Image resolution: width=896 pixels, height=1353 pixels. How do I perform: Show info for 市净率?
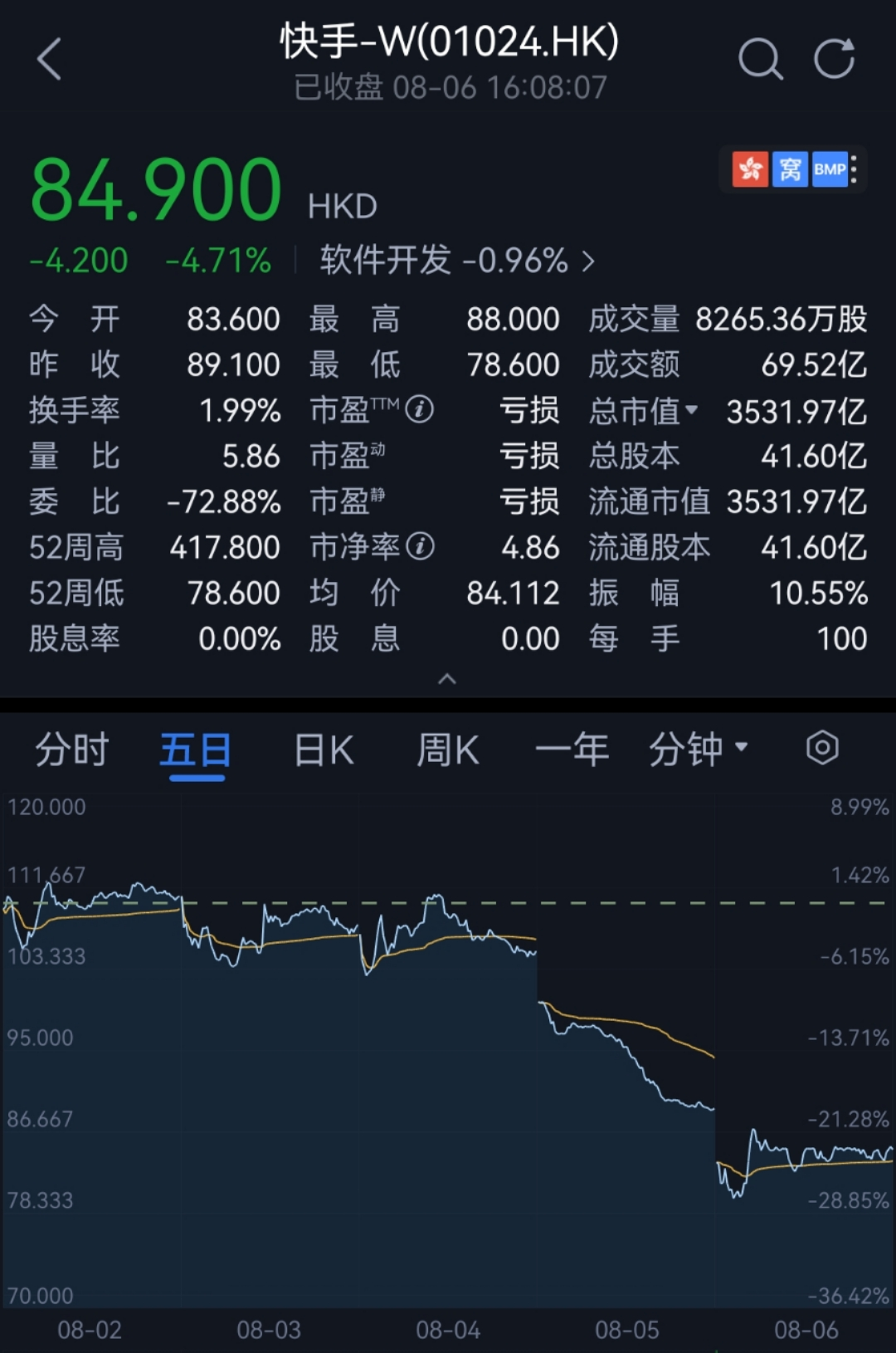[x=420, y=547]
